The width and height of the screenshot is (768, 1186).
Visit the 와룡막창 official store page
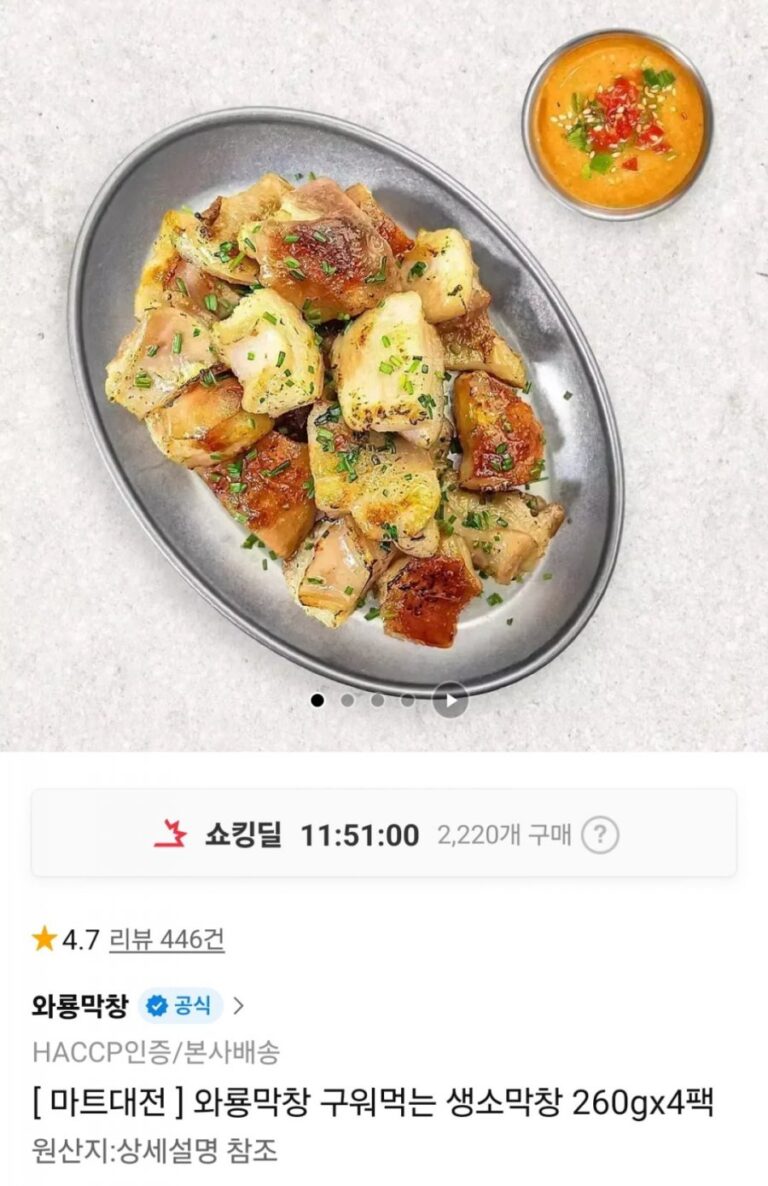[80, 1005]
